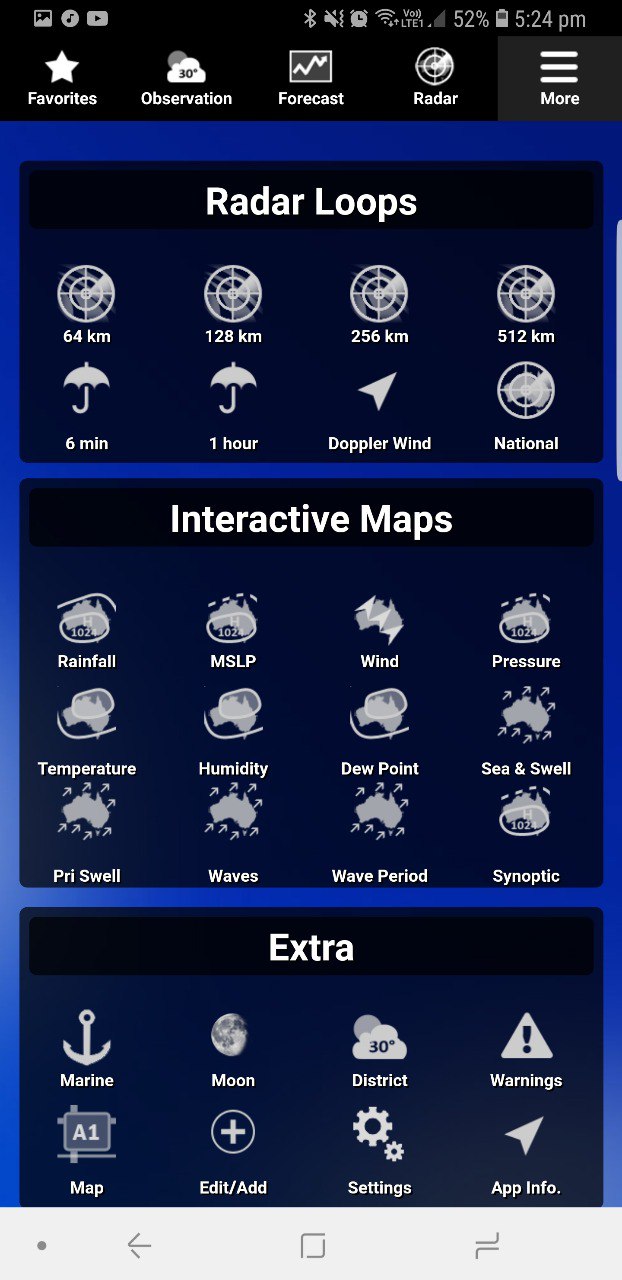Open the 64 km radar loop

click(x=87, y=305)
